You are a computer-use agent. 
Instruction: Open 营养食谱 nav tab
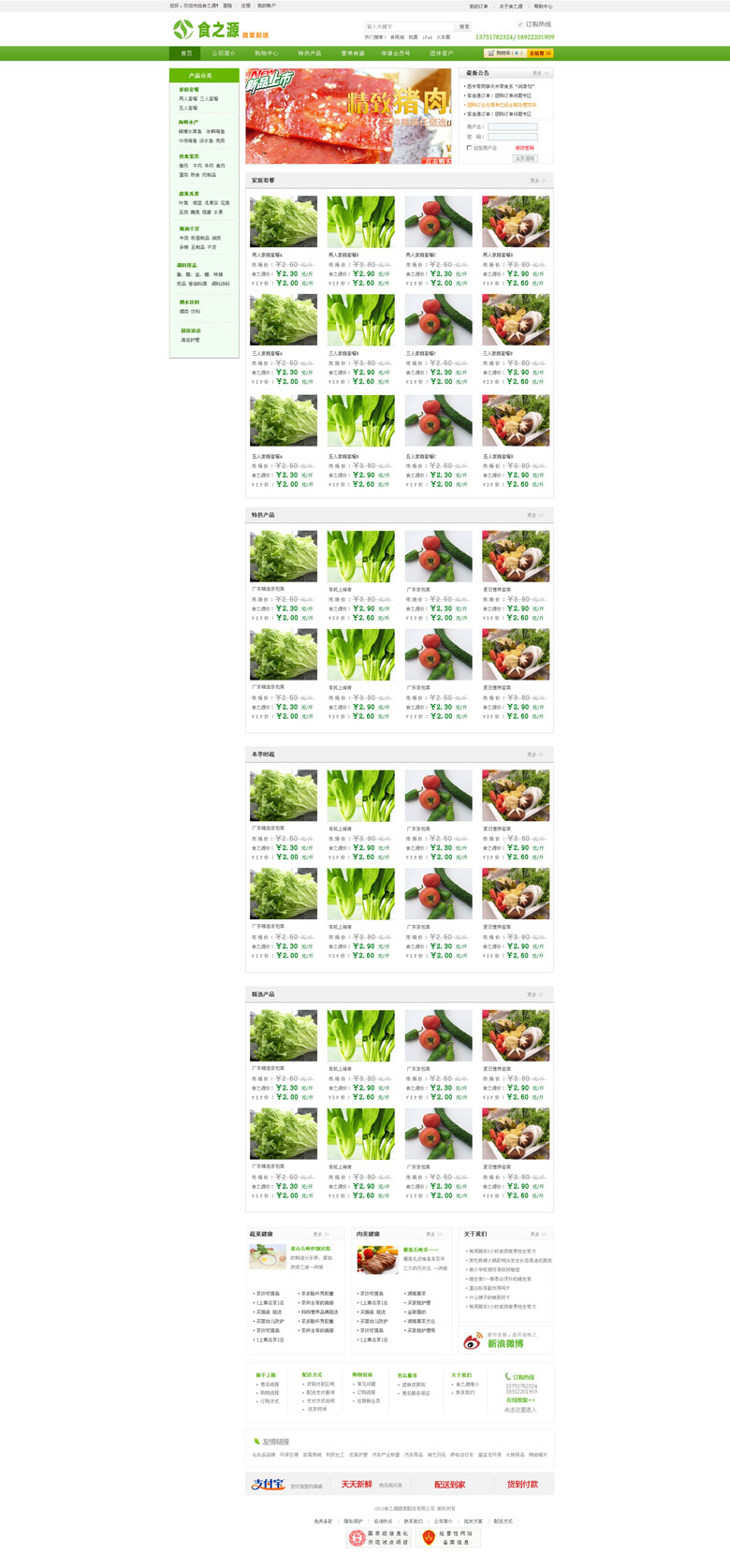(x=353, y=53)
